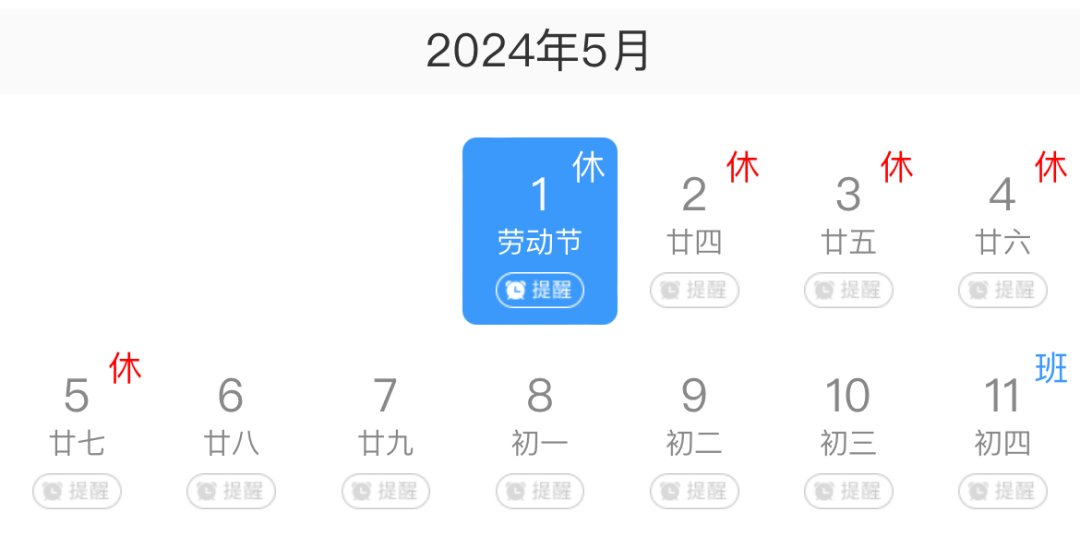Image resolution: width=1080 pixels, height=548 pixels.
Task: Set a reminder for May 5
Action: (77, 491)
